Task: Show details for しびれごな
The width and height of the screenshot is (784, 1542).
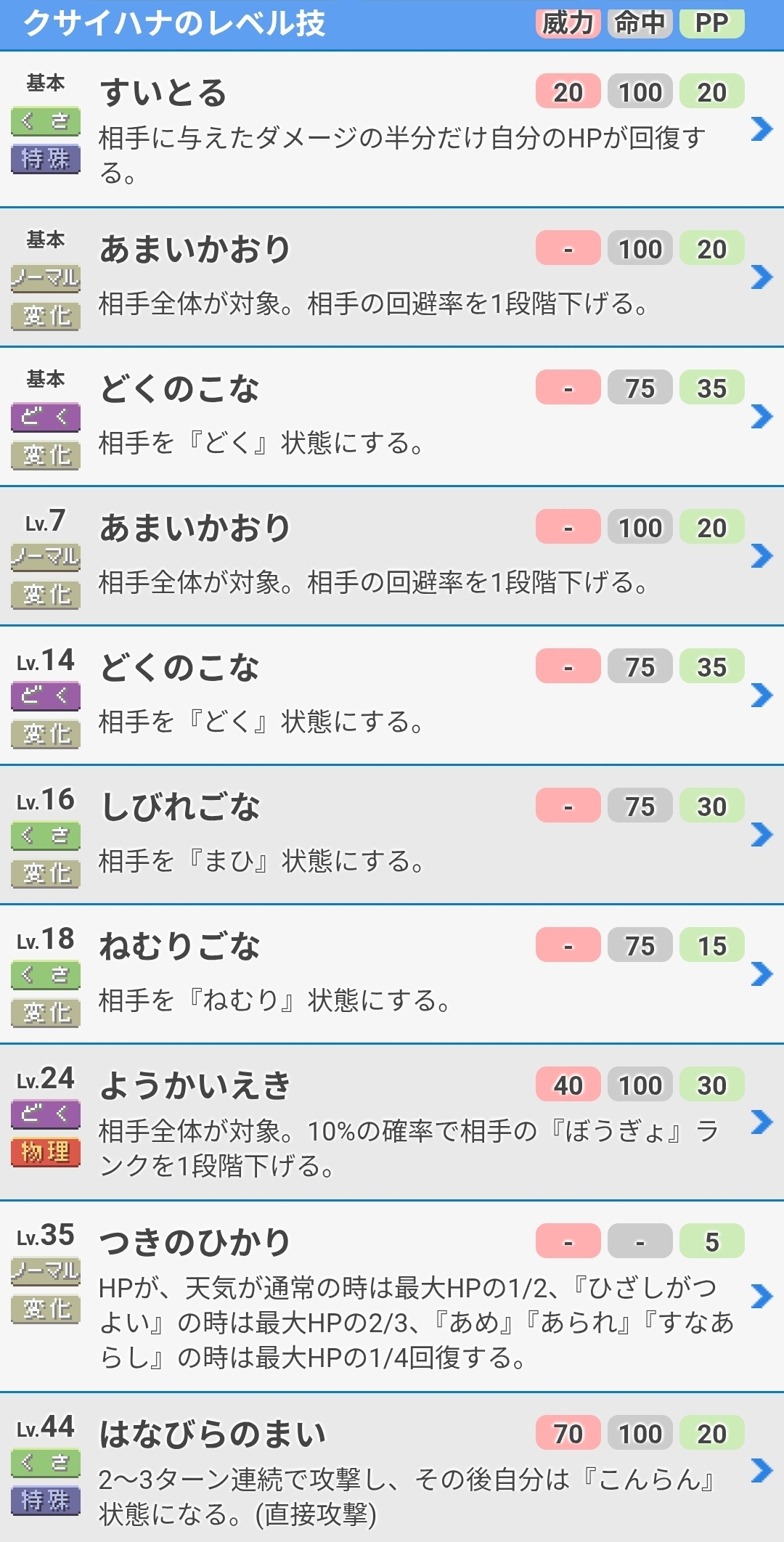Action: (x=392, y=835)
